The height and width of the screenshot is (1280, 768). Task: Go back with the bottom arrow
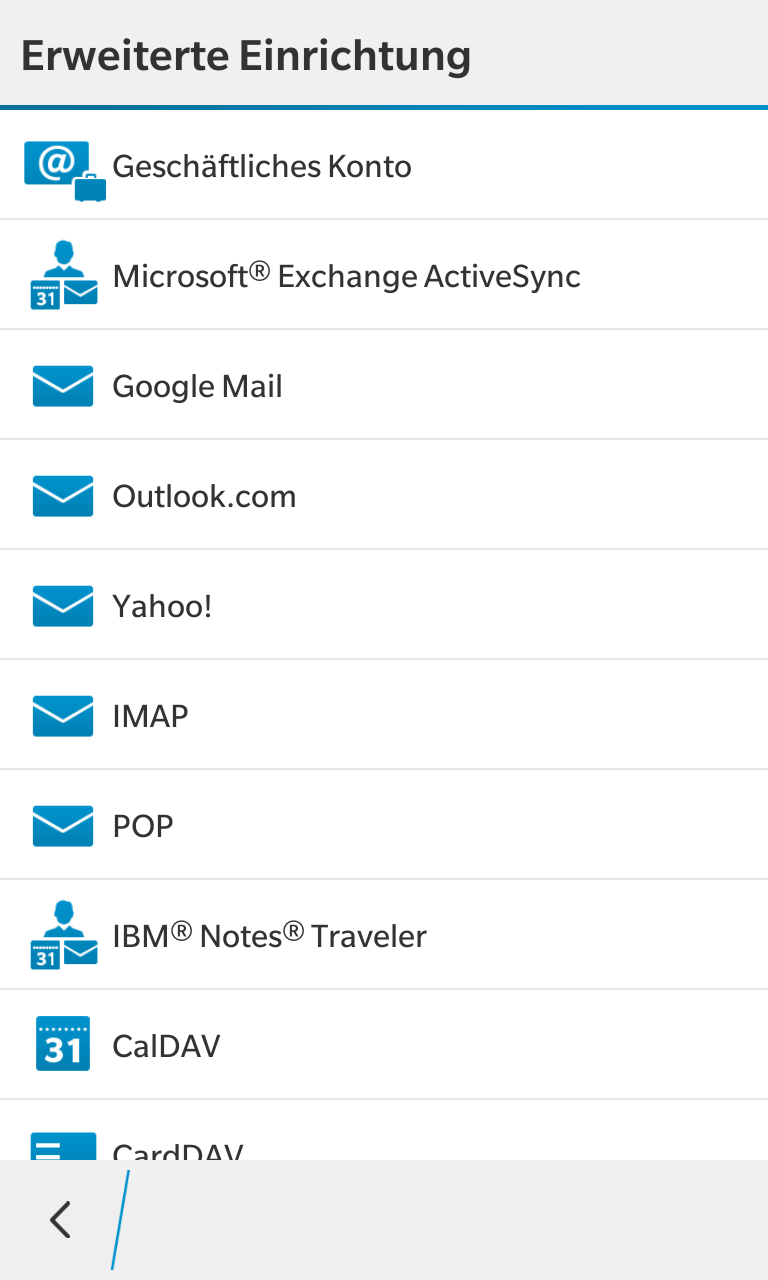pyautogui.click(x=60, y=1220)
